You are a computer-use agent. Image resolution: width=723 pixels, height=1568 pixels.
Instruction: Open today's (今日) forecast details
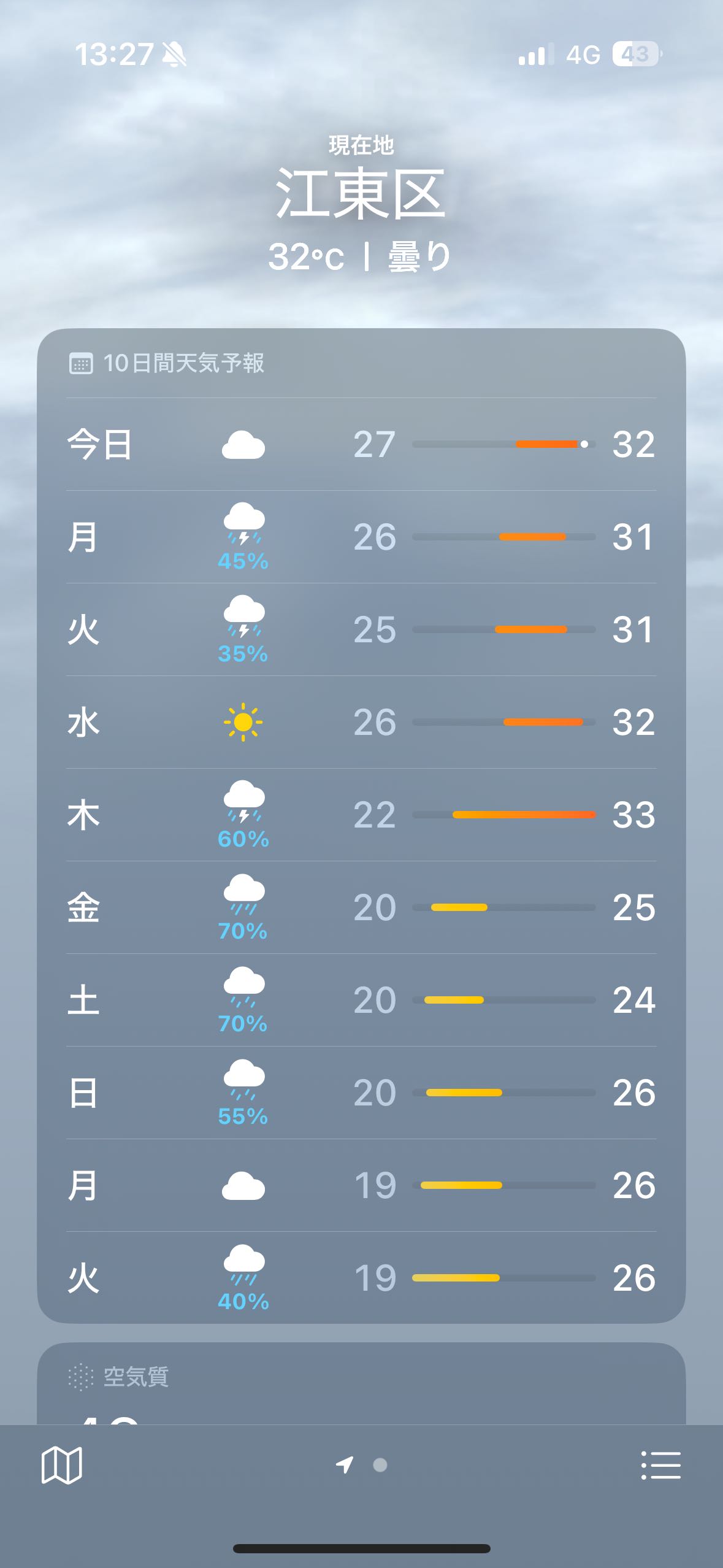pos(361,444)
